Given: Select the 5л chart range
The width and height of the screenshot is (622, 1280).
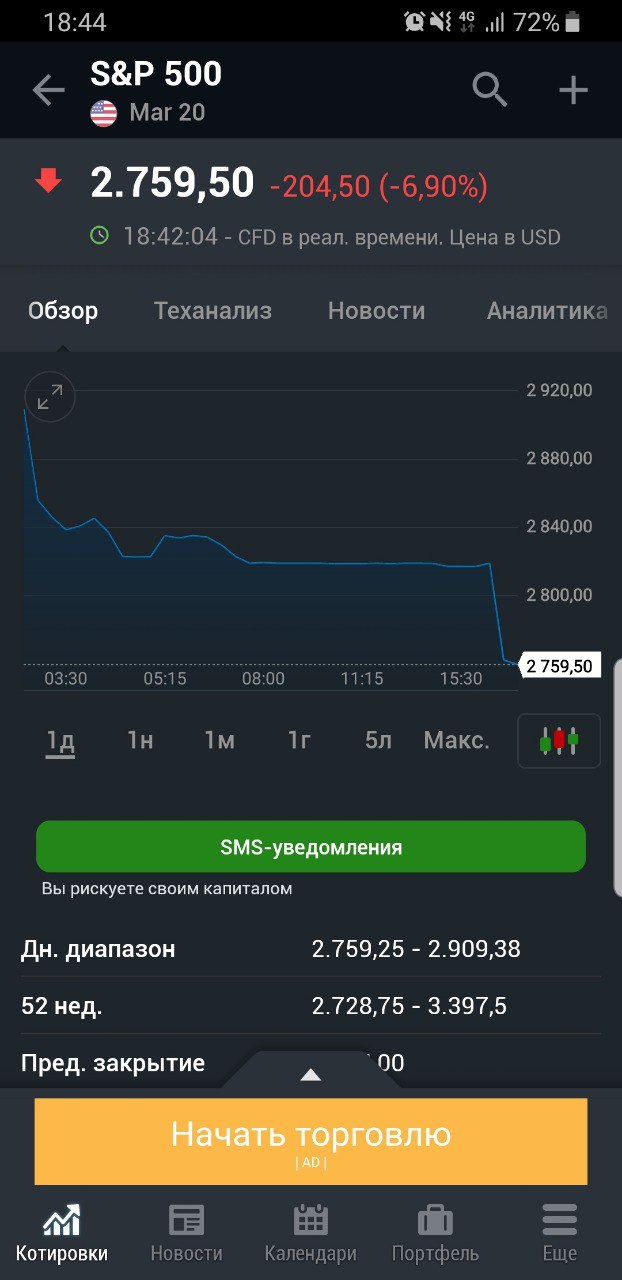Looking at the screenshot, I should tap(378, 741).
